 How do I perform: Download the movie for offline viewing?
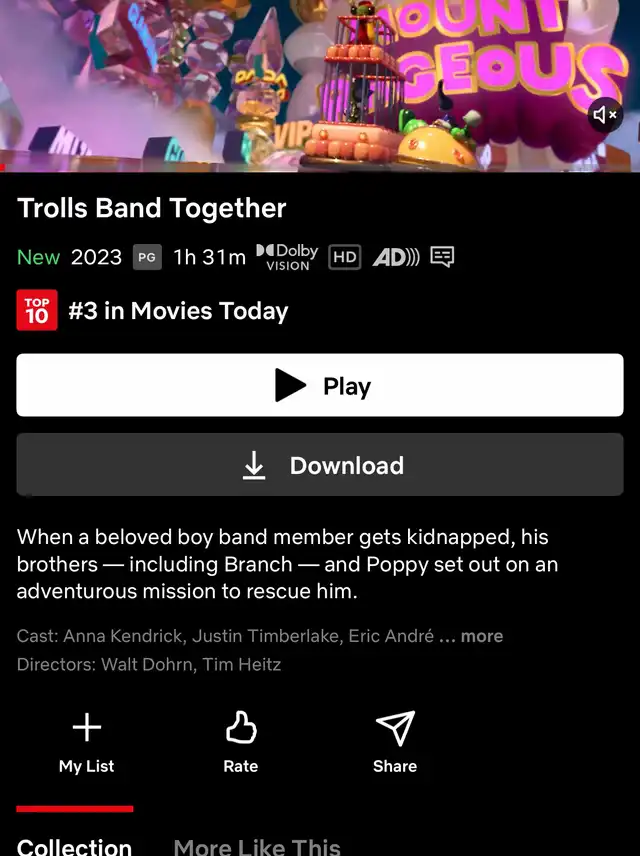tap(320, 465)
